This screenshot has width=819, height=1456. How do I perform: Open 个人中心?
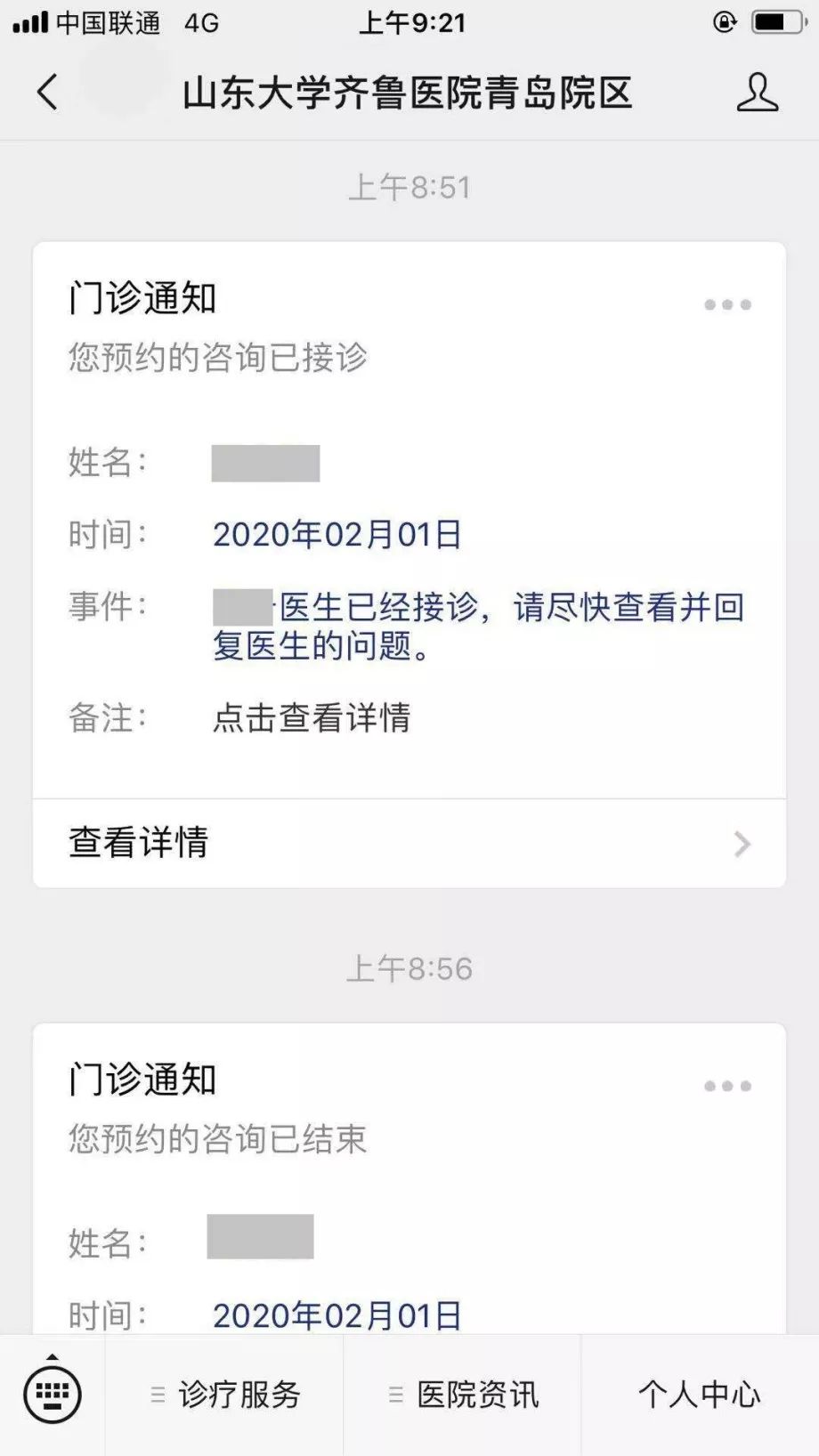700,1395
